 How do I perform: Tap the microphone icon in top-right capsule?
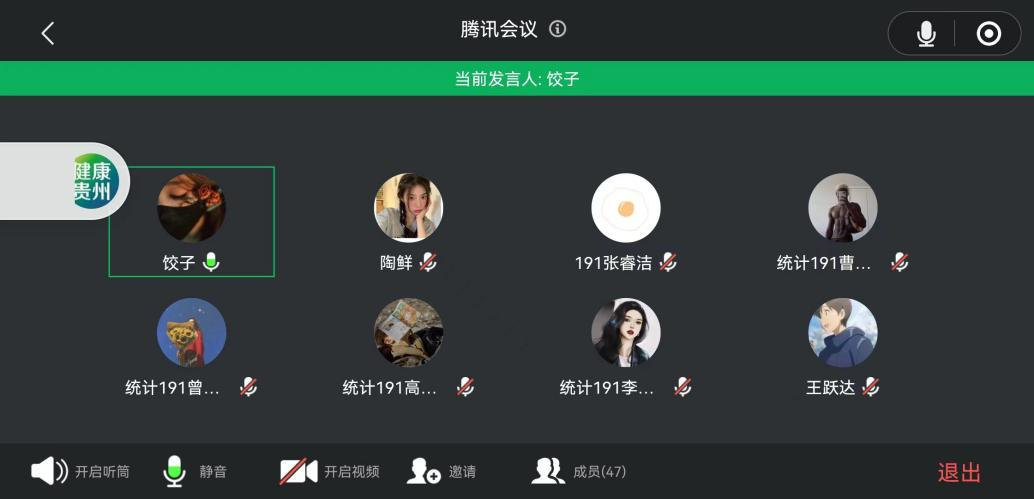click(926, 34)
